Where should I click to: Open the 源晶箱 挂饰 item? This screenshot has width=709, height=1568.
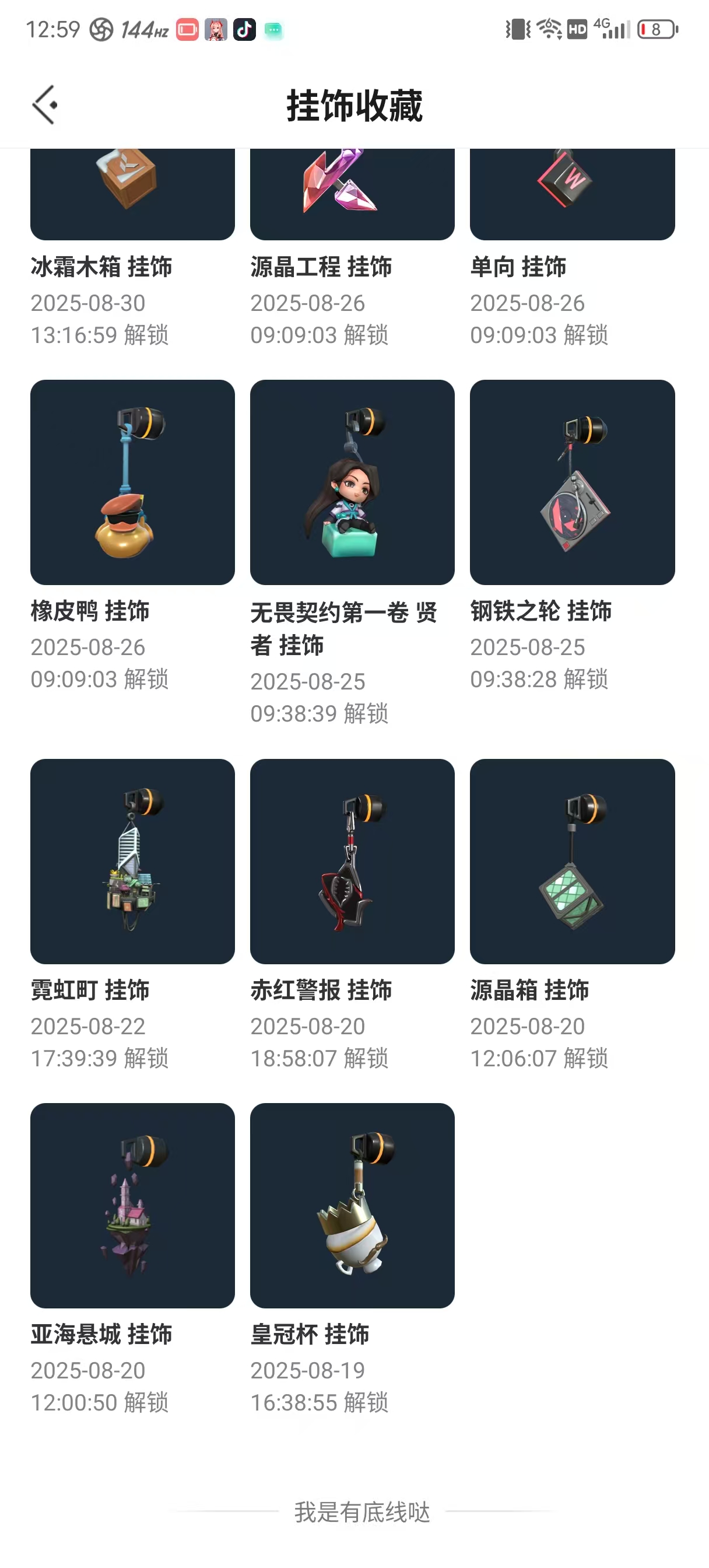pos(571,860)
